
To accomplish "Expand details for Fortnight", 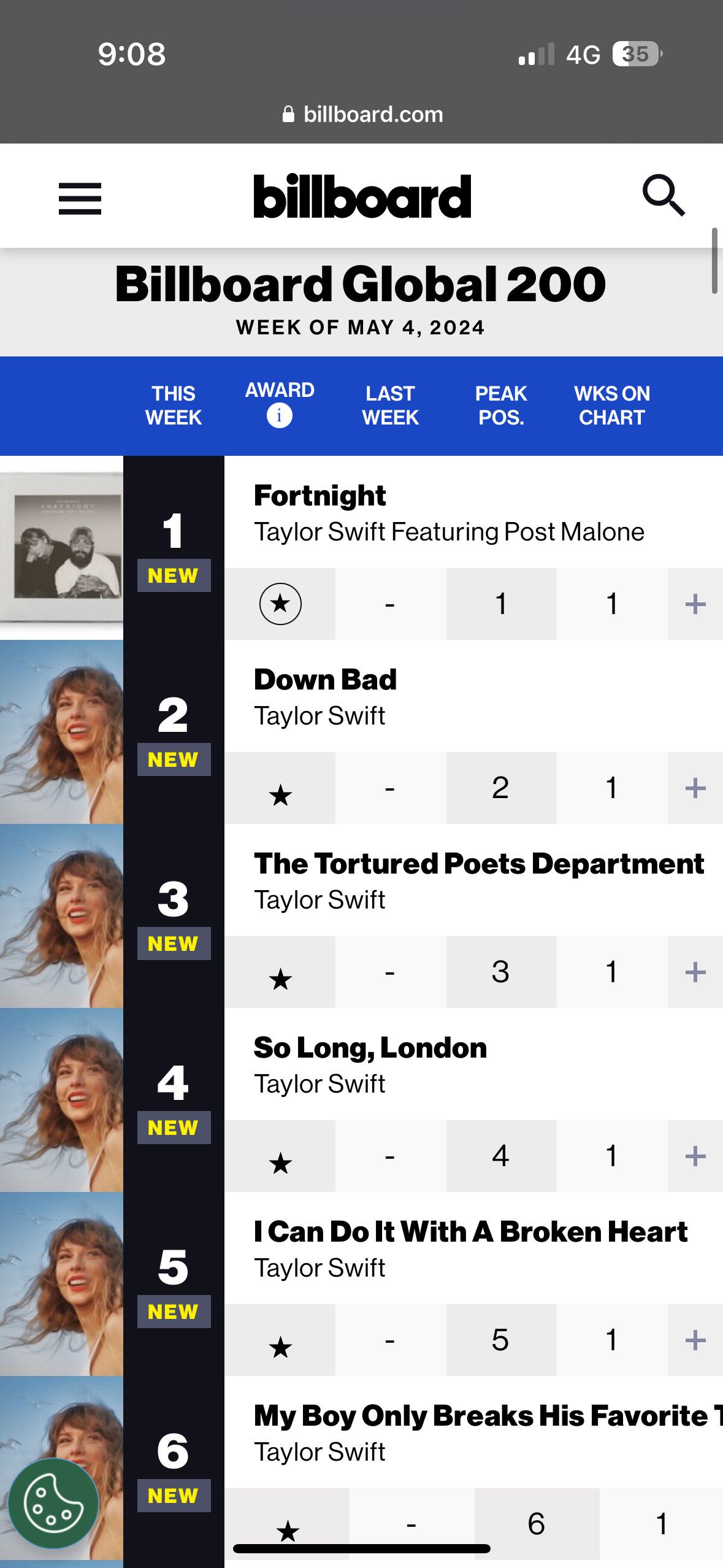I will pyautogui.click(x=695, y=604).
